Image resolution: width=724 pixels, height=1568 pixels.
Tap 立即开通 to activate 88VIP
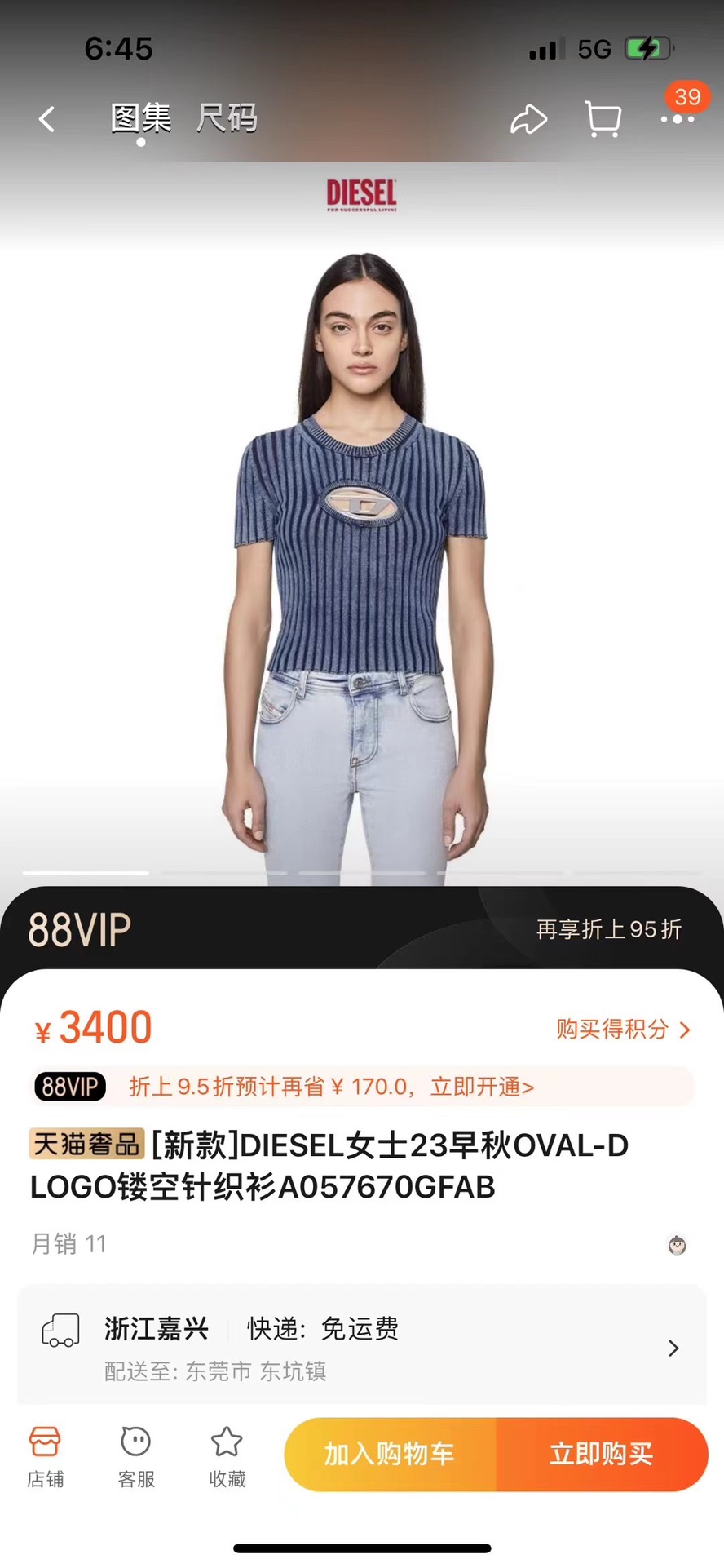click(481, 1087)
